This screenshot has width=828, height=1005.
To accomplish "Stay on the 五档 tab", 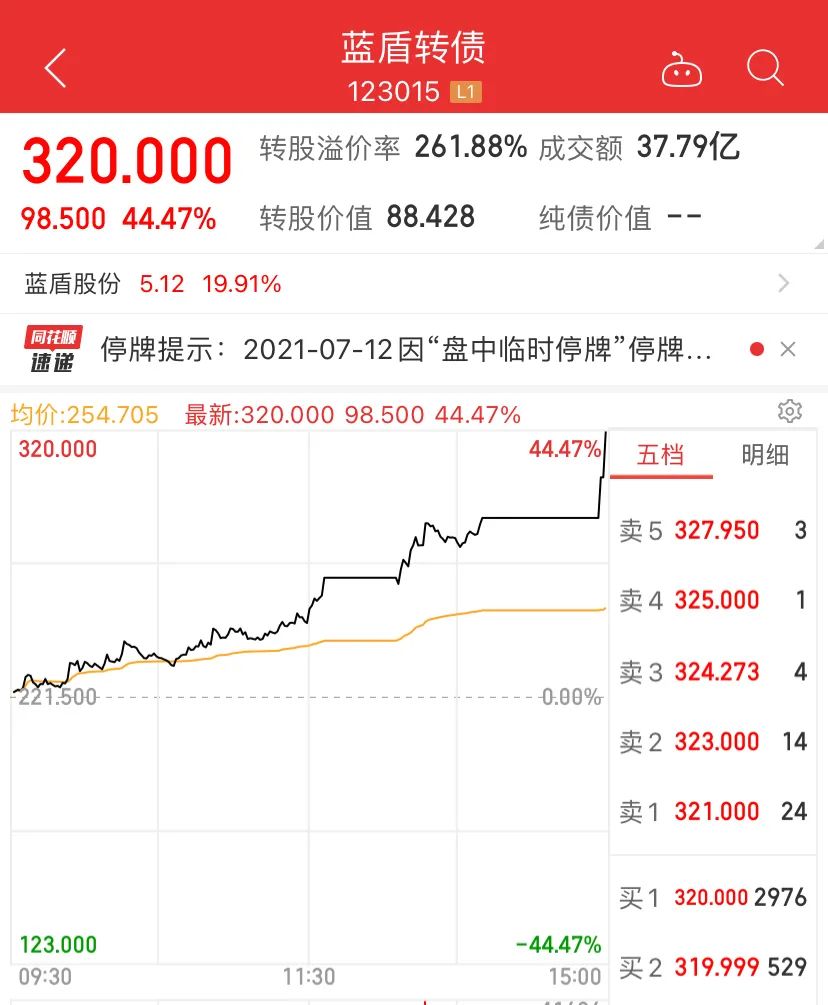I will pyautogui.click(x=660, y=456).
